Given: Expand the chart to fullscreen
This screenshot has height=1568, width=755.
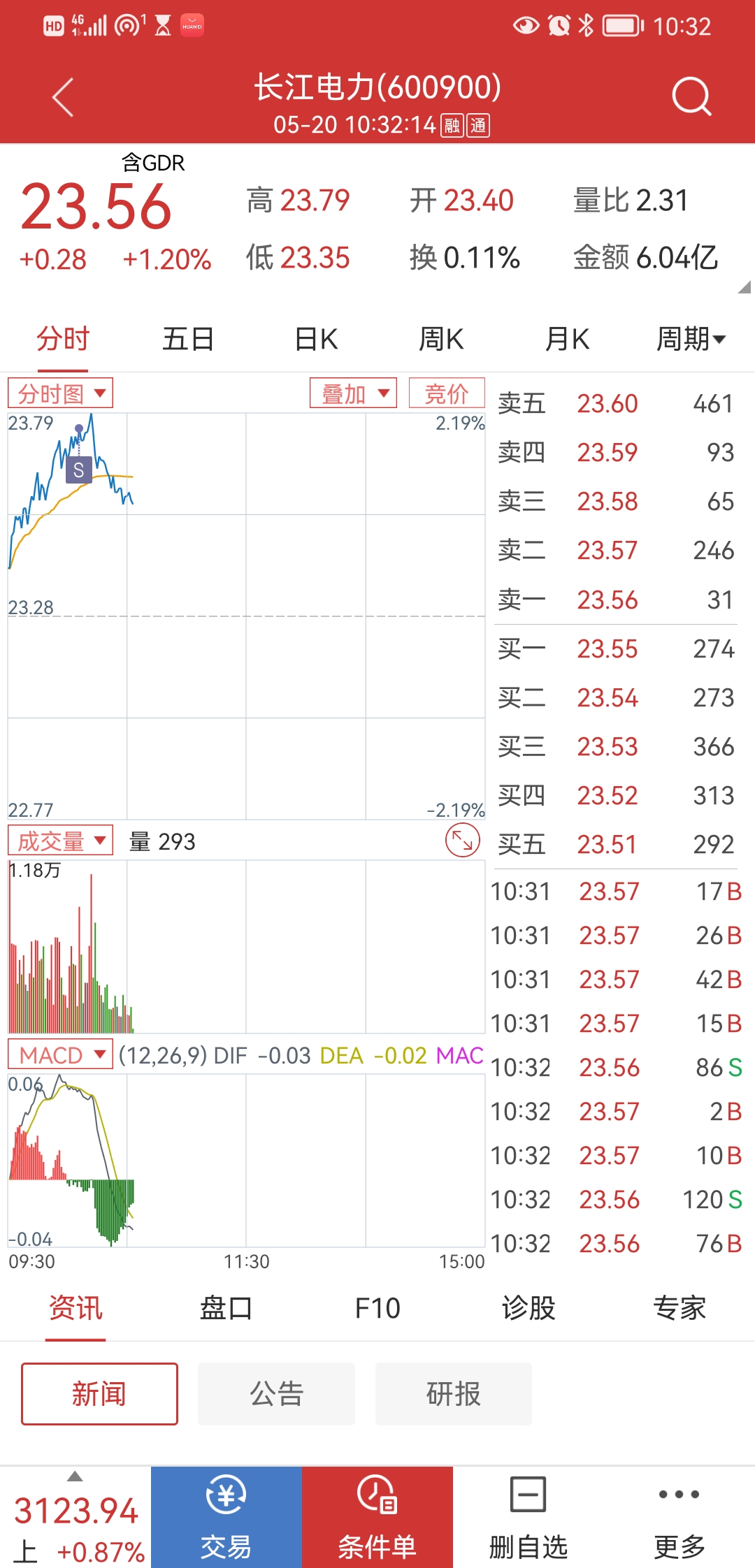Looking at the screenshot, I should point(463,840).
